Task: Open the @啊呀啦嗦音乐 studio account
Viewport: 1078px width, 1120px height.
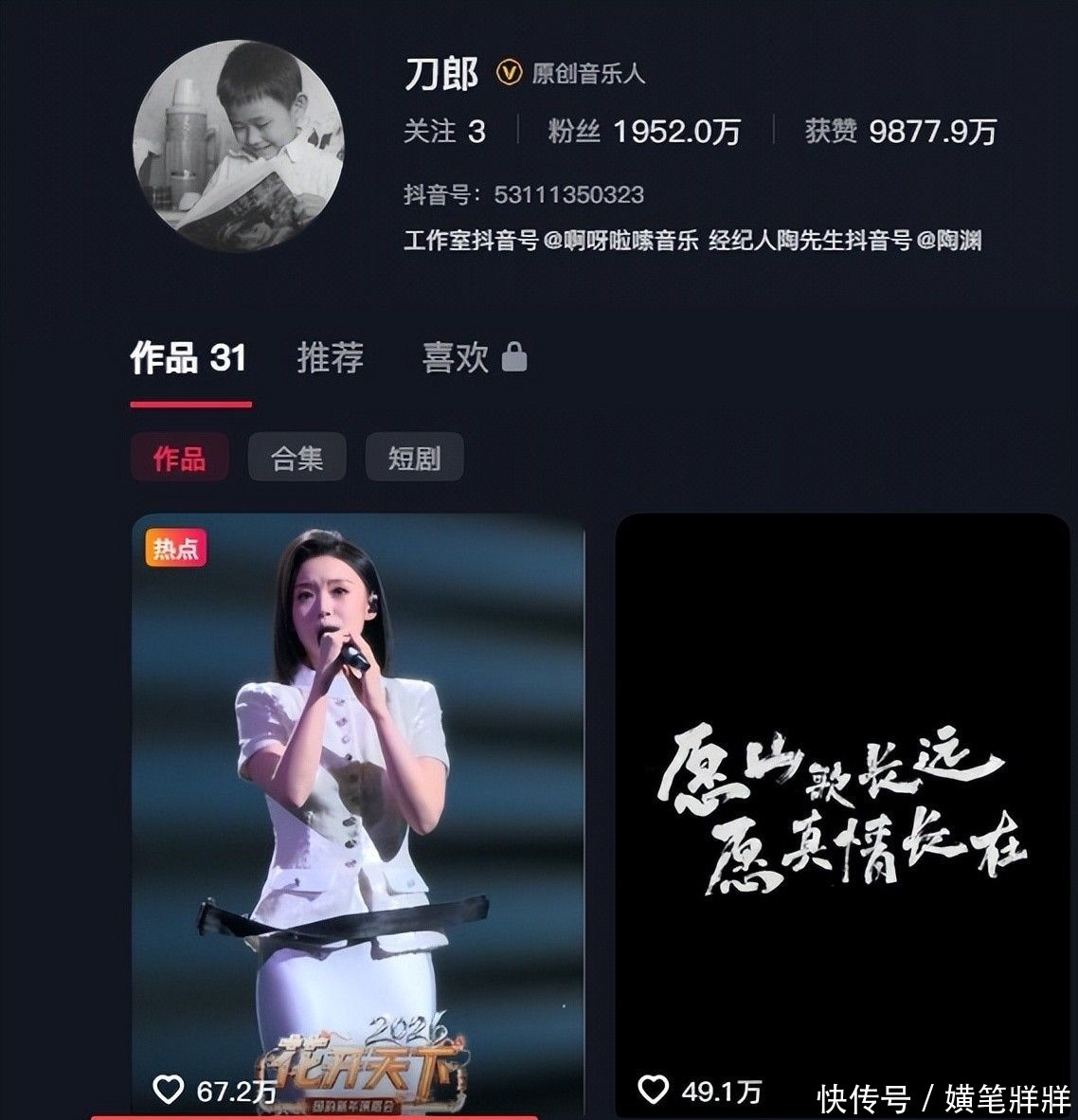Action: coord(621,242)
